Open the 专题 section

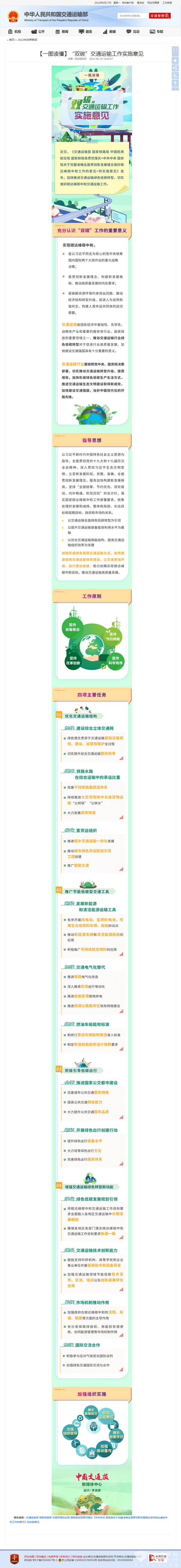pyautogui.click(x=157, y=32)
